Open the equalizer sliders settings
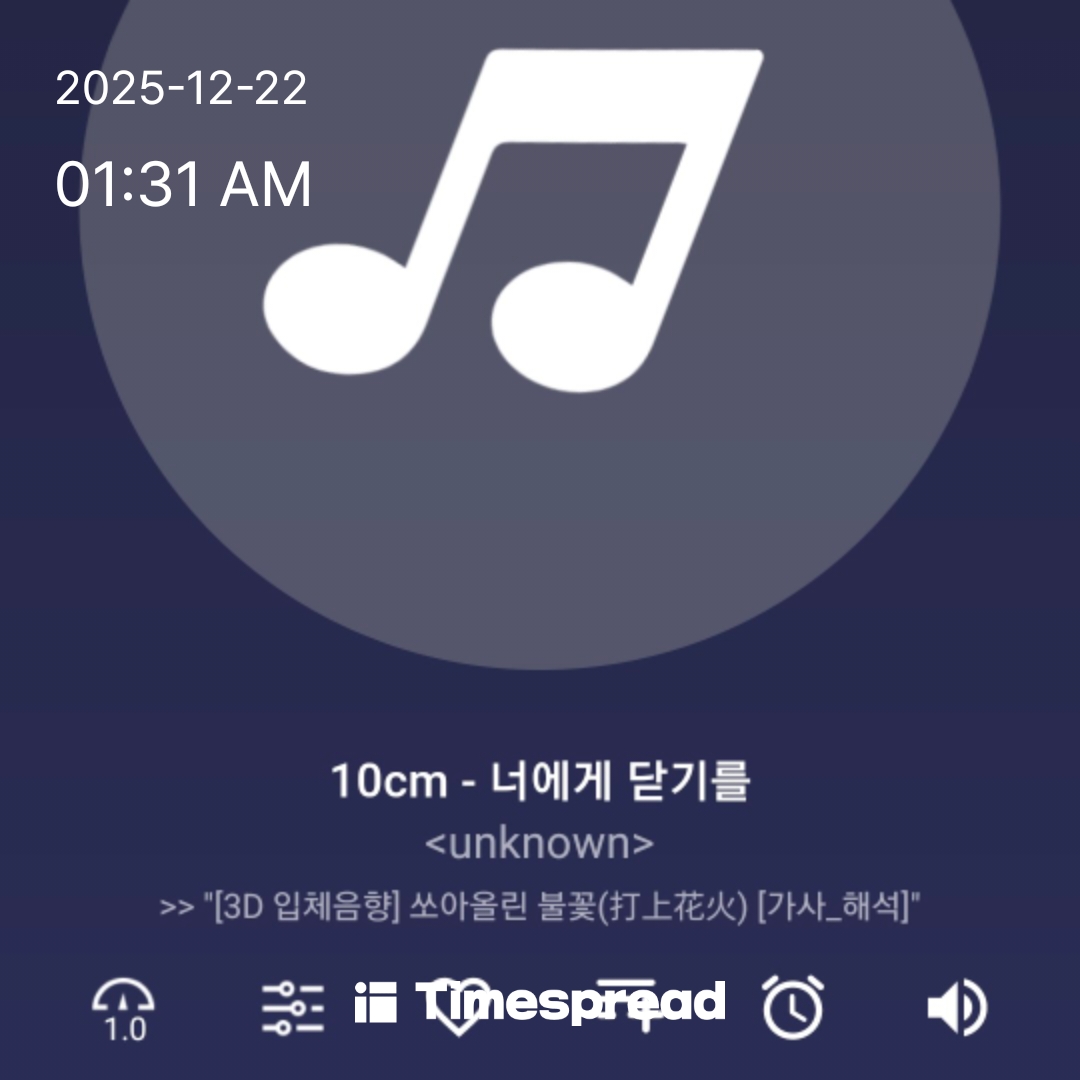1080x1080 pixels. point(292,1007)
